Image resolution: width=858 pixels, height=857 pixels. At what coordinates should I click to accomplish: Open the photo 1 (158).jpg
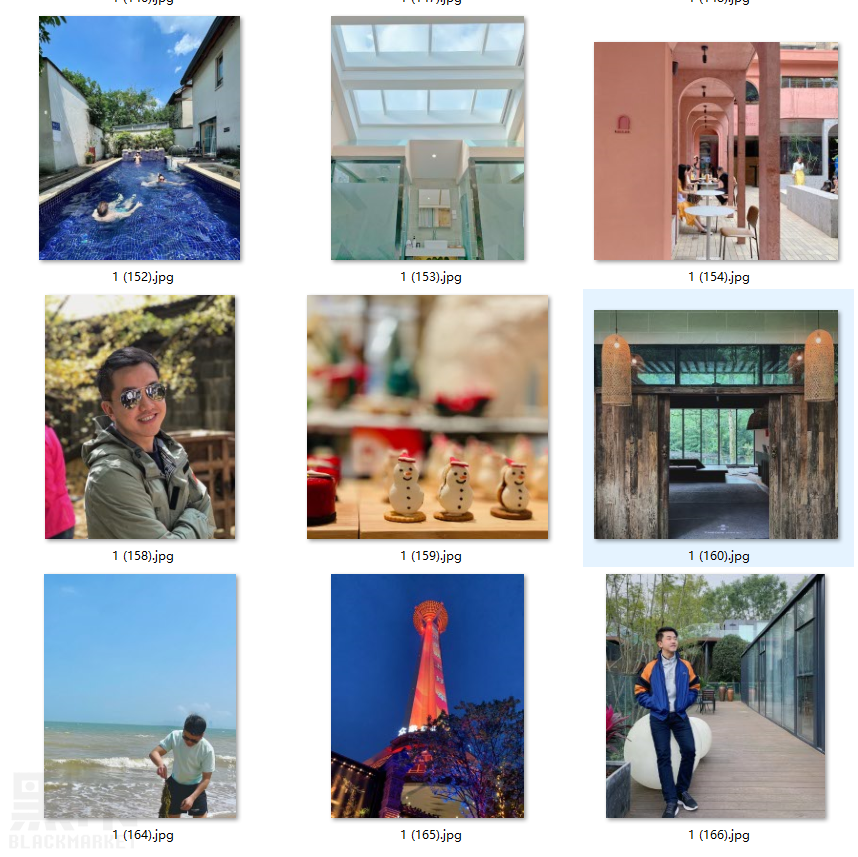(139, 417)
